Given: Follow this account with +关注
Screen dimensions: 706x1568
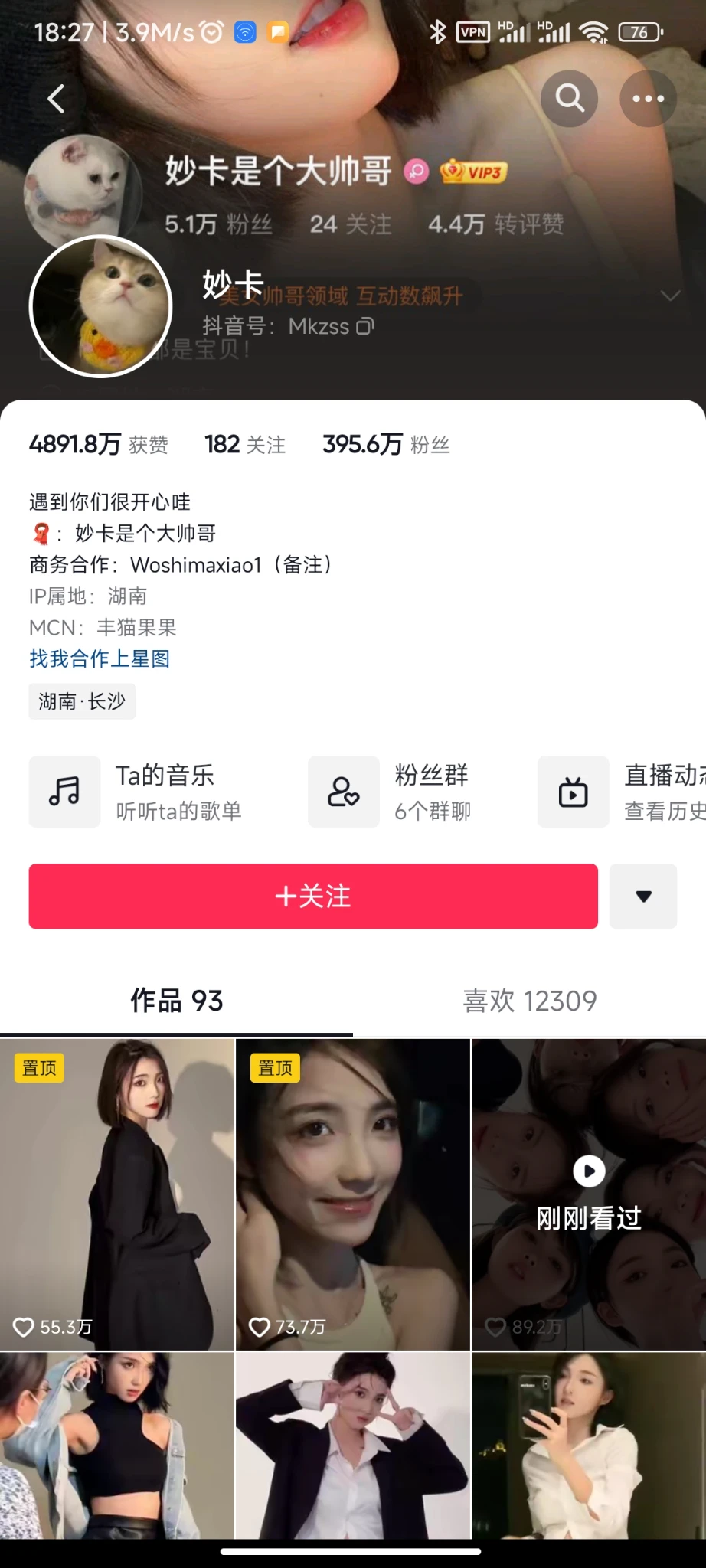Looking at the screenshot, I should click(x=313, y=896).
